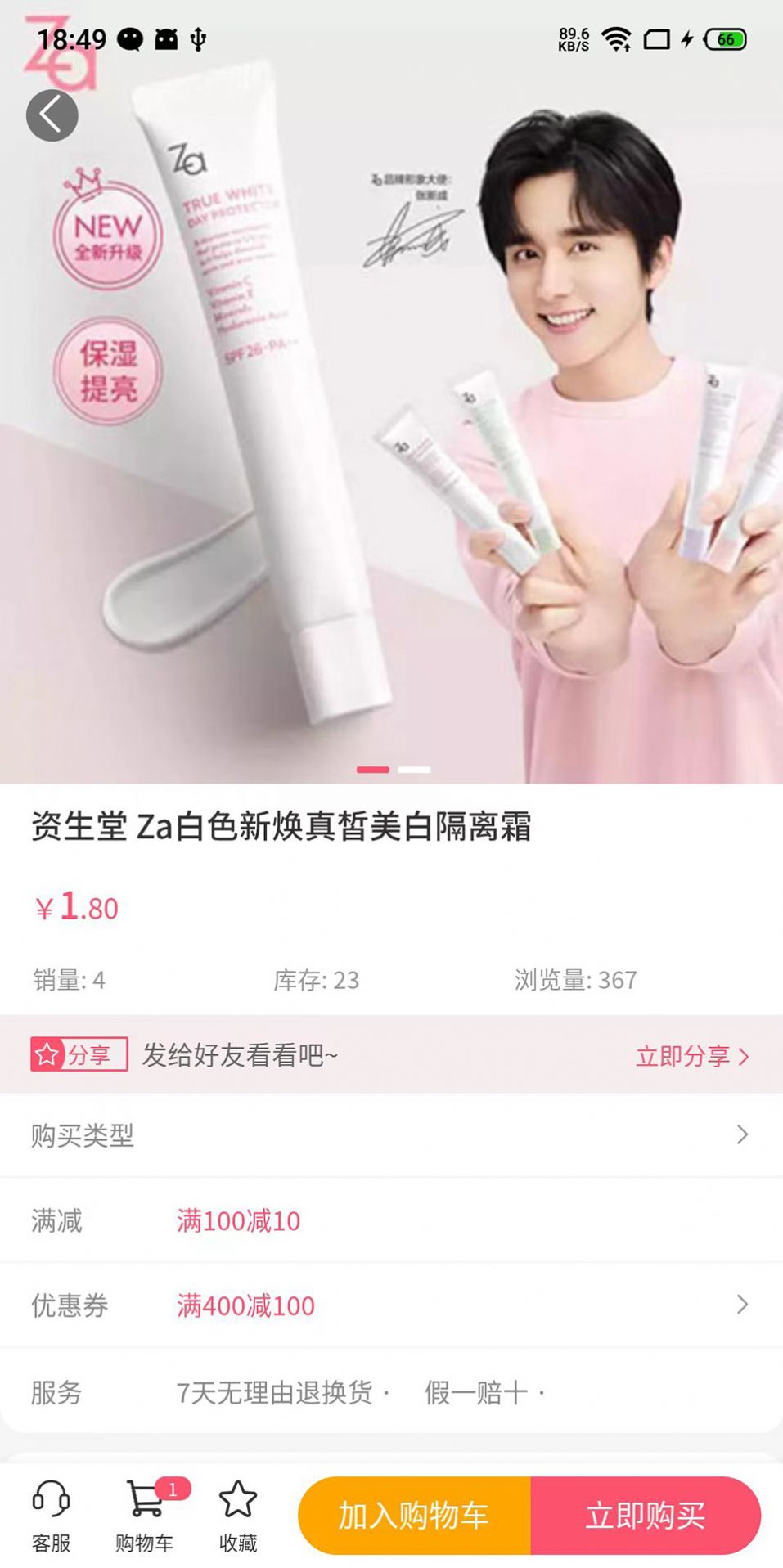783x1568 pixels.
Task: Contact 客服 customer service
Action: coord(51,1516)
